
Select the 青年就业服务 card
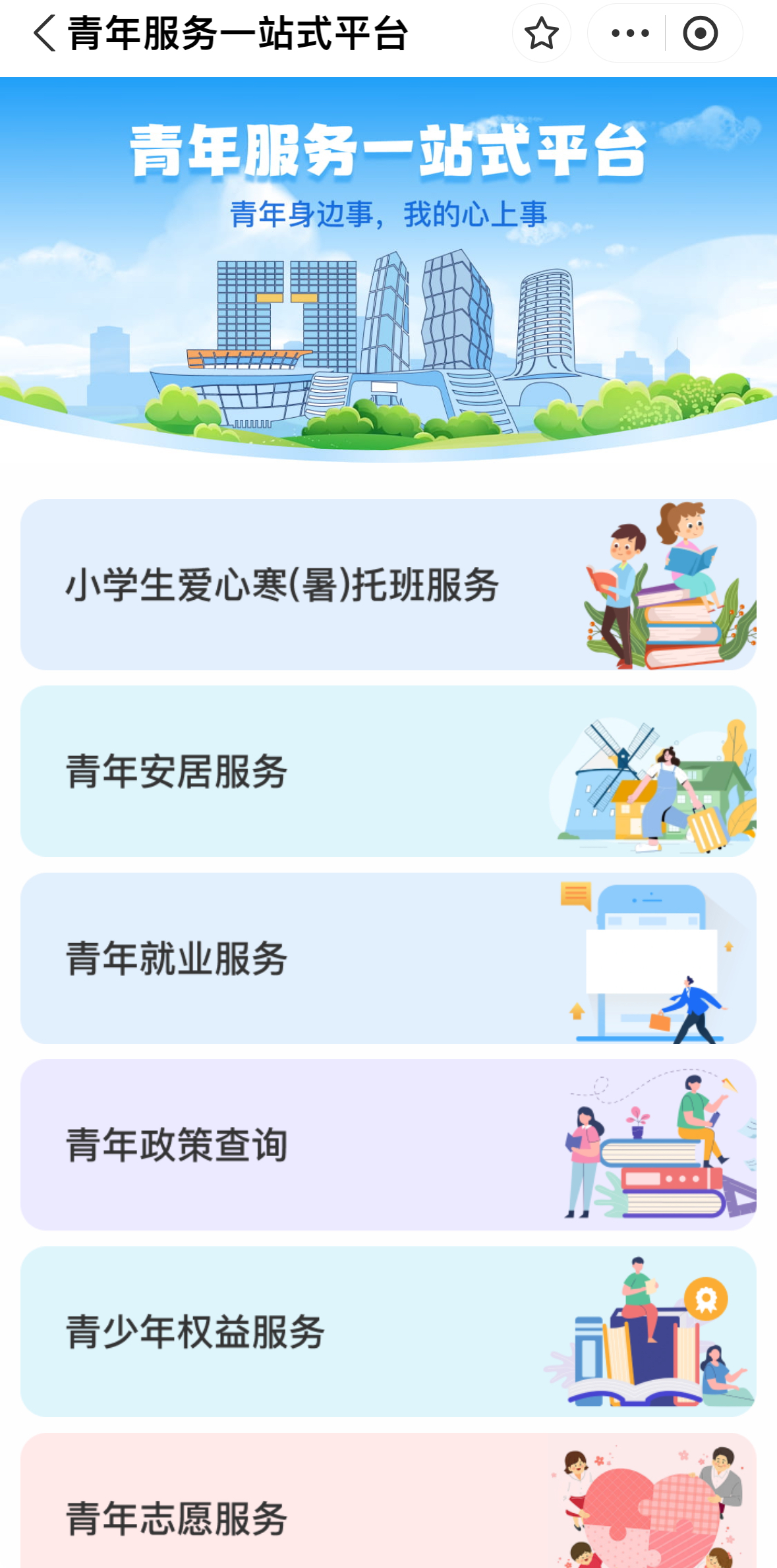tap(388, 958)
